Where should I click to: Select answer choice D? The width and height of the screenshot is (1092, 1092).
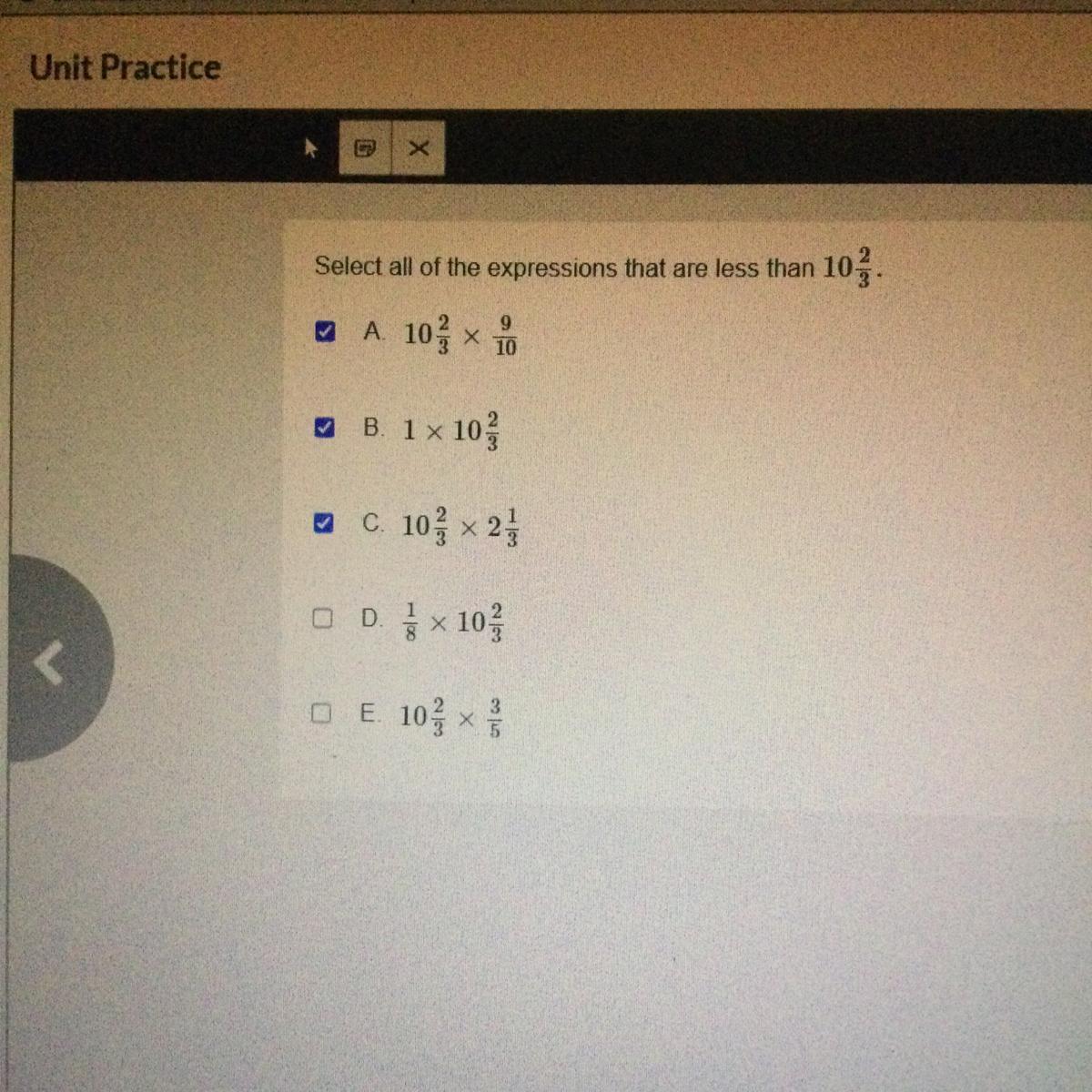322,619
